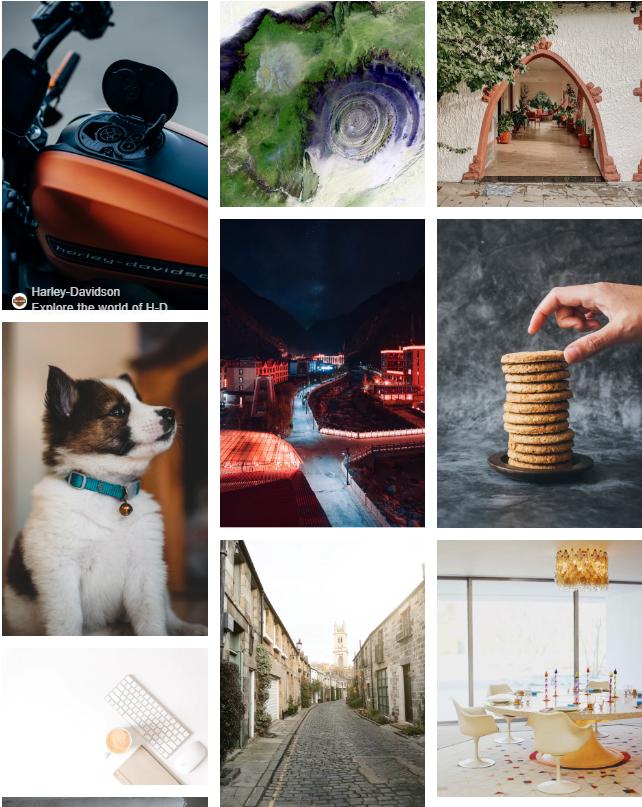Visit the Harley-Davidson advertiser profile
The width and height of the screenshot is (642, 807).
[x=76, y=292]
